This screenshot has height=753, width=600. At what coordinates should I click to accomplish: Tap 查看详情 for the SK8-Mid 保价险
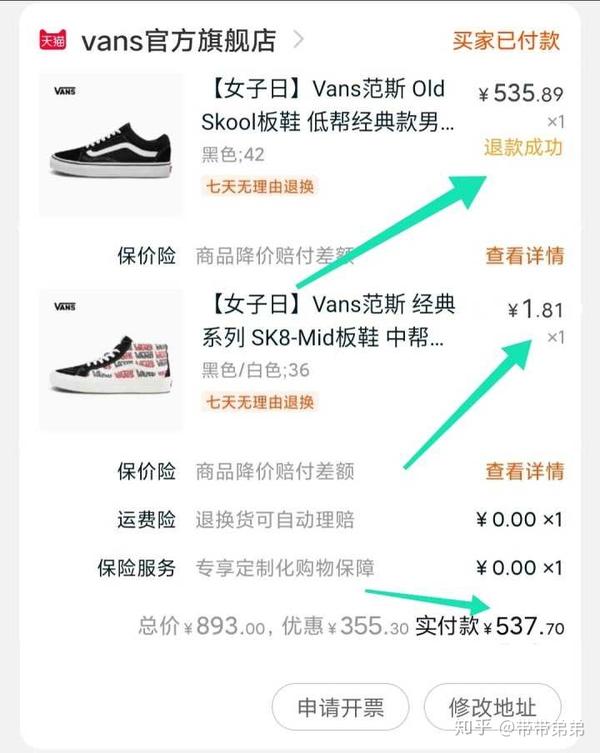coord(524,470)
